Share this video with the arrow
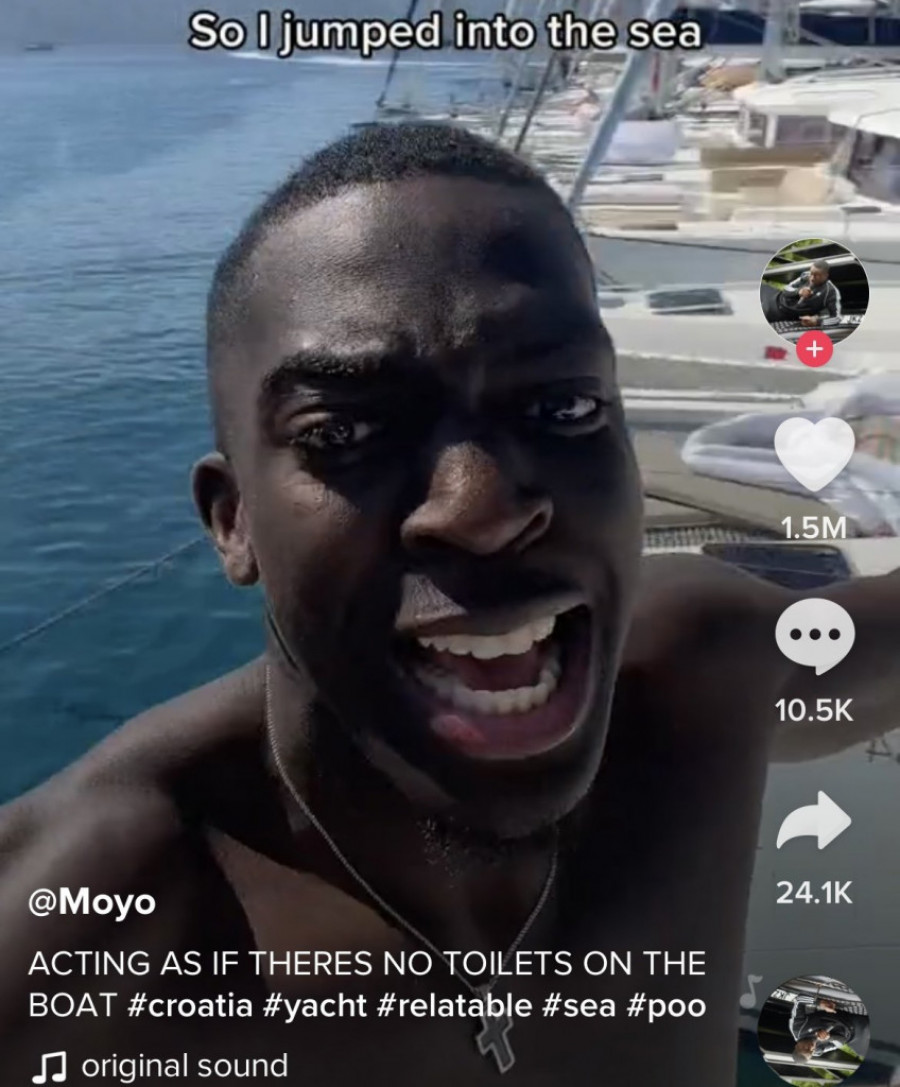This screenshot has height=1087, width=900. [x=815, y=820]
